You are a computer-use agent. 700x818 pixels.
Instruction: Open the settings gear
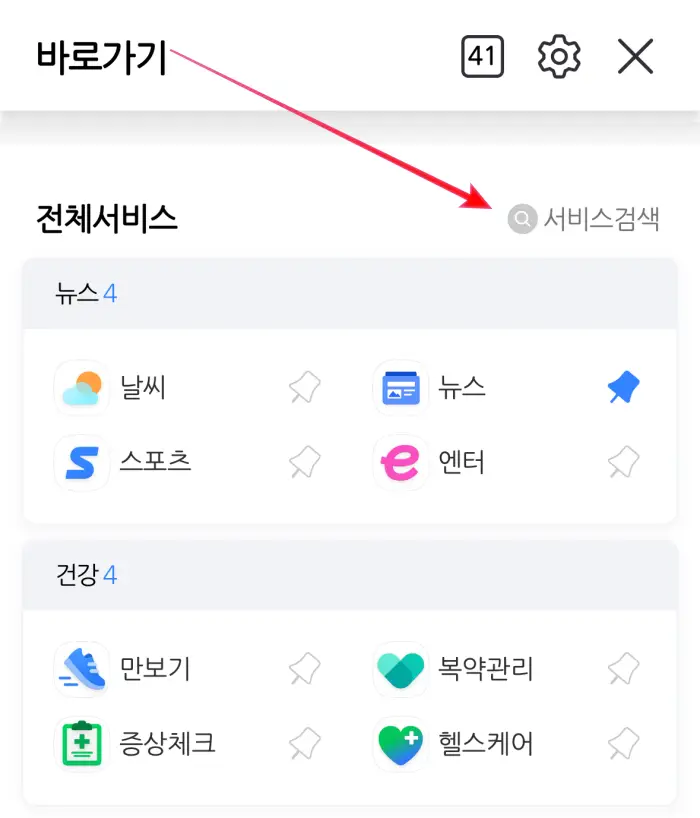point(559,57)
